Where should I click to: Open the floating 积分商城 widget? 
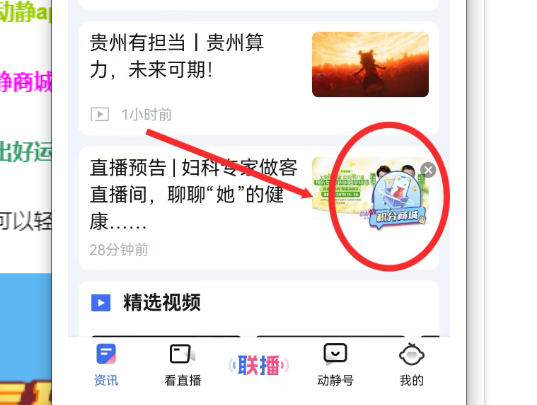coord(398,201)
